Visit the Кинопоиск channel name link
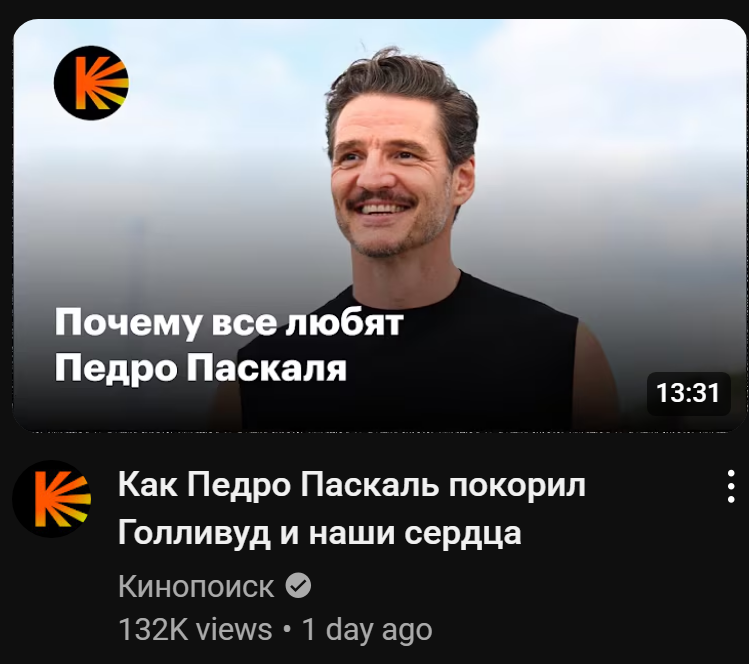This screenshot has height=664, width=749. [x=196, y=586]
